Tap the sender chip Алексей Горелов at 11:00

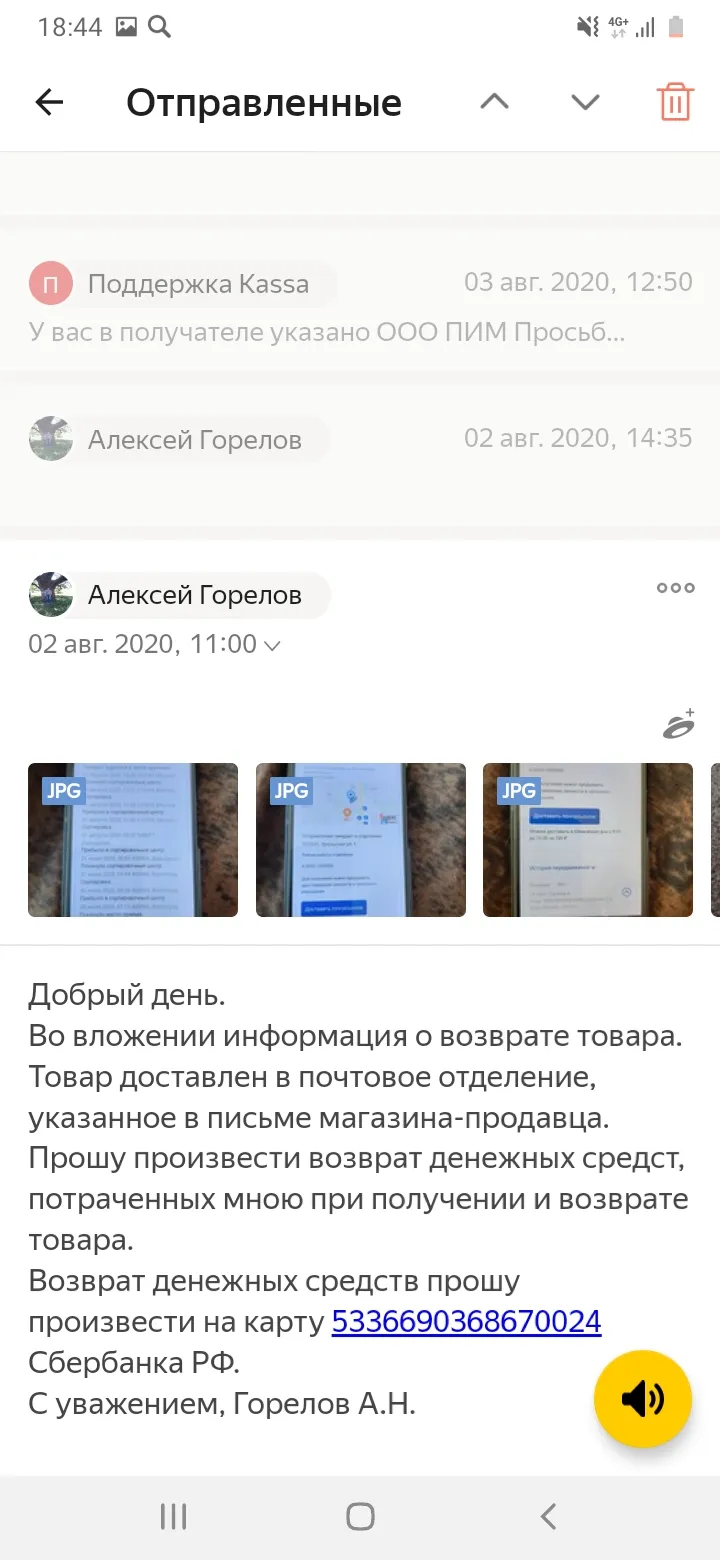coord(180,595)
